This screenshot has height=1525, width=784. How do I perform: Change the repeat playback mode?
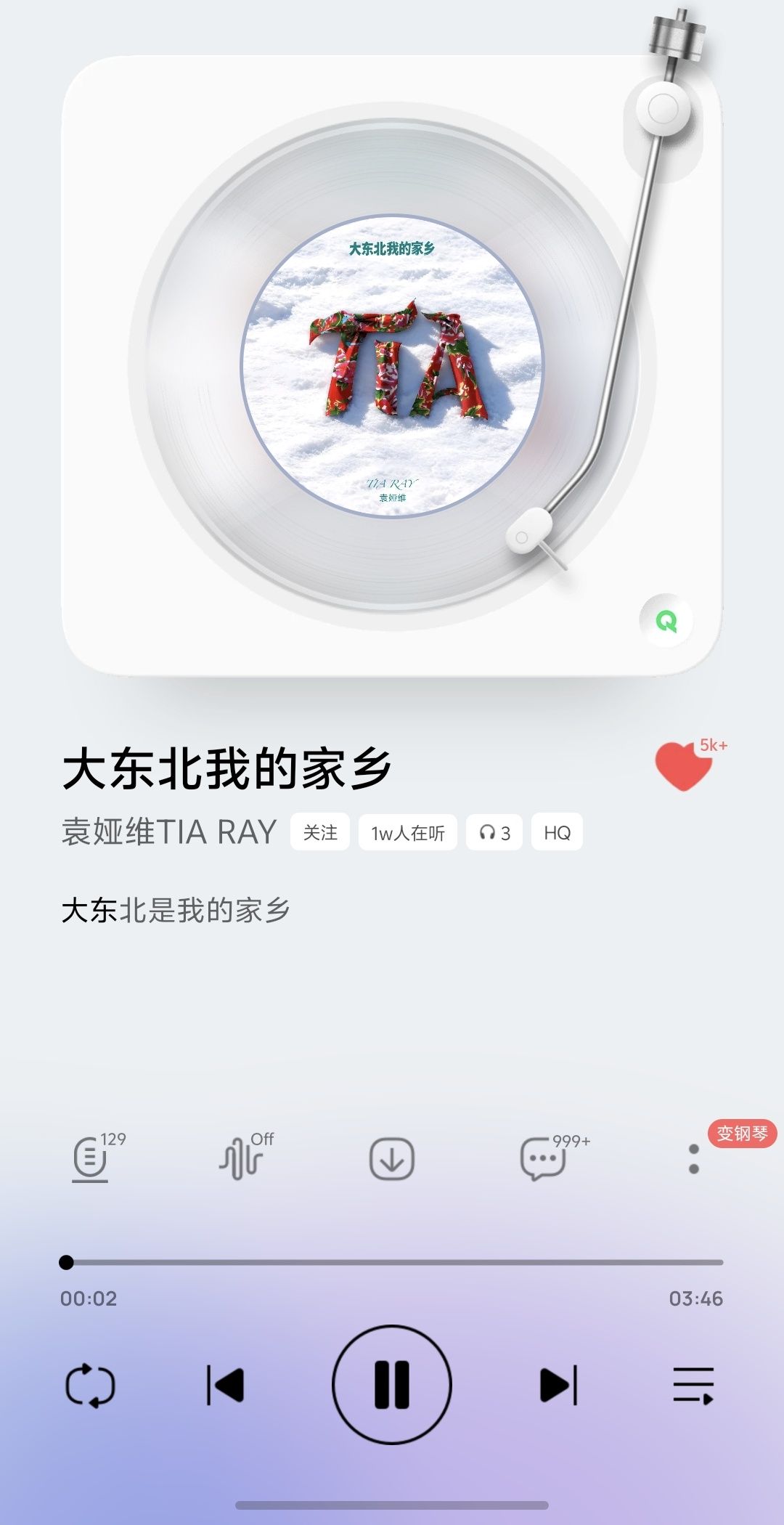coord(90,1386)
